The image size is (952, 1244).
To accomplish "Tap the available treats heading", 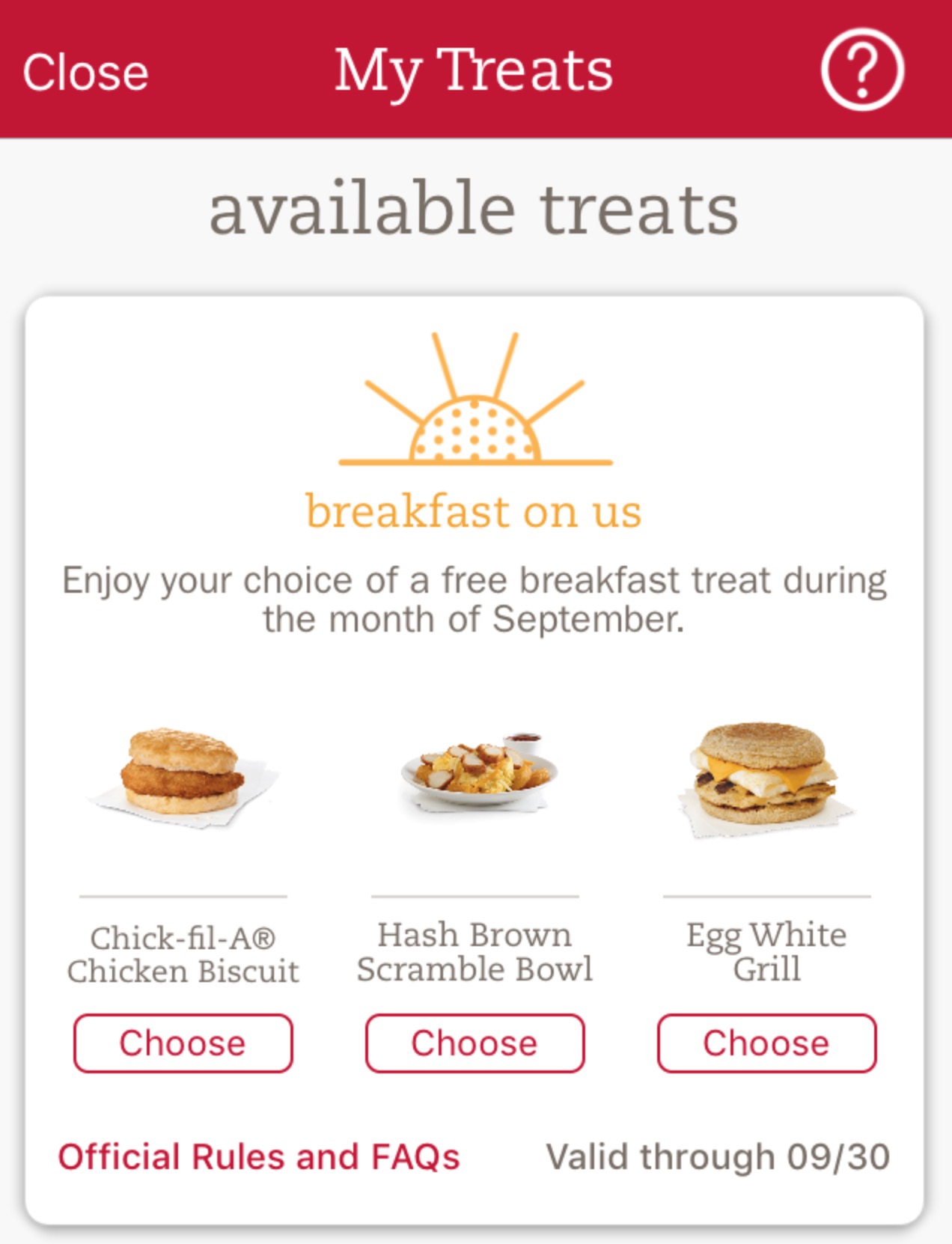I will click(x=474, y=207).
